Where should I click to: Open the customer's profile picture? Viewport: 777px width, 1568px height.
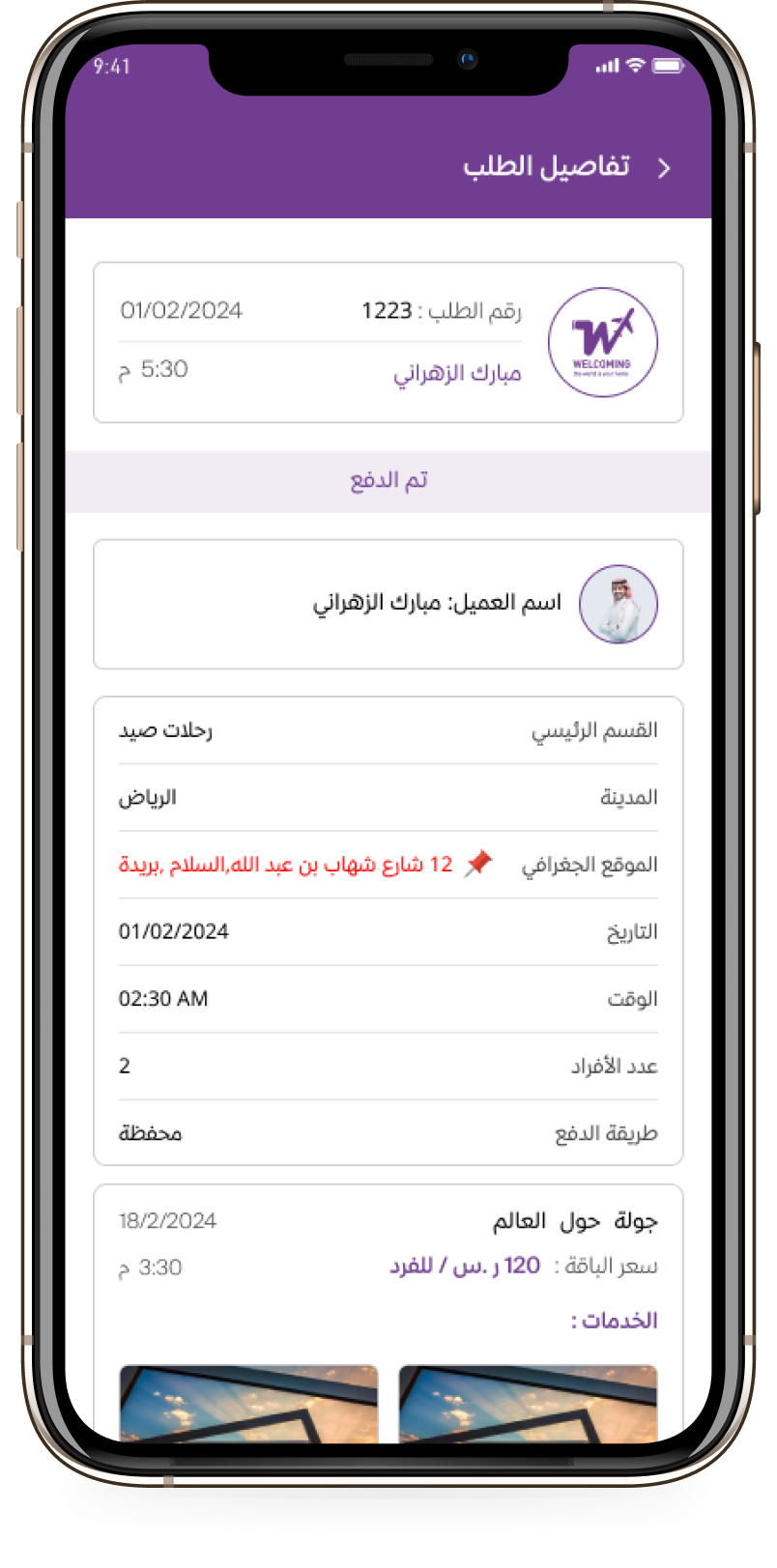pyautogui.click(x=619, y=605)
